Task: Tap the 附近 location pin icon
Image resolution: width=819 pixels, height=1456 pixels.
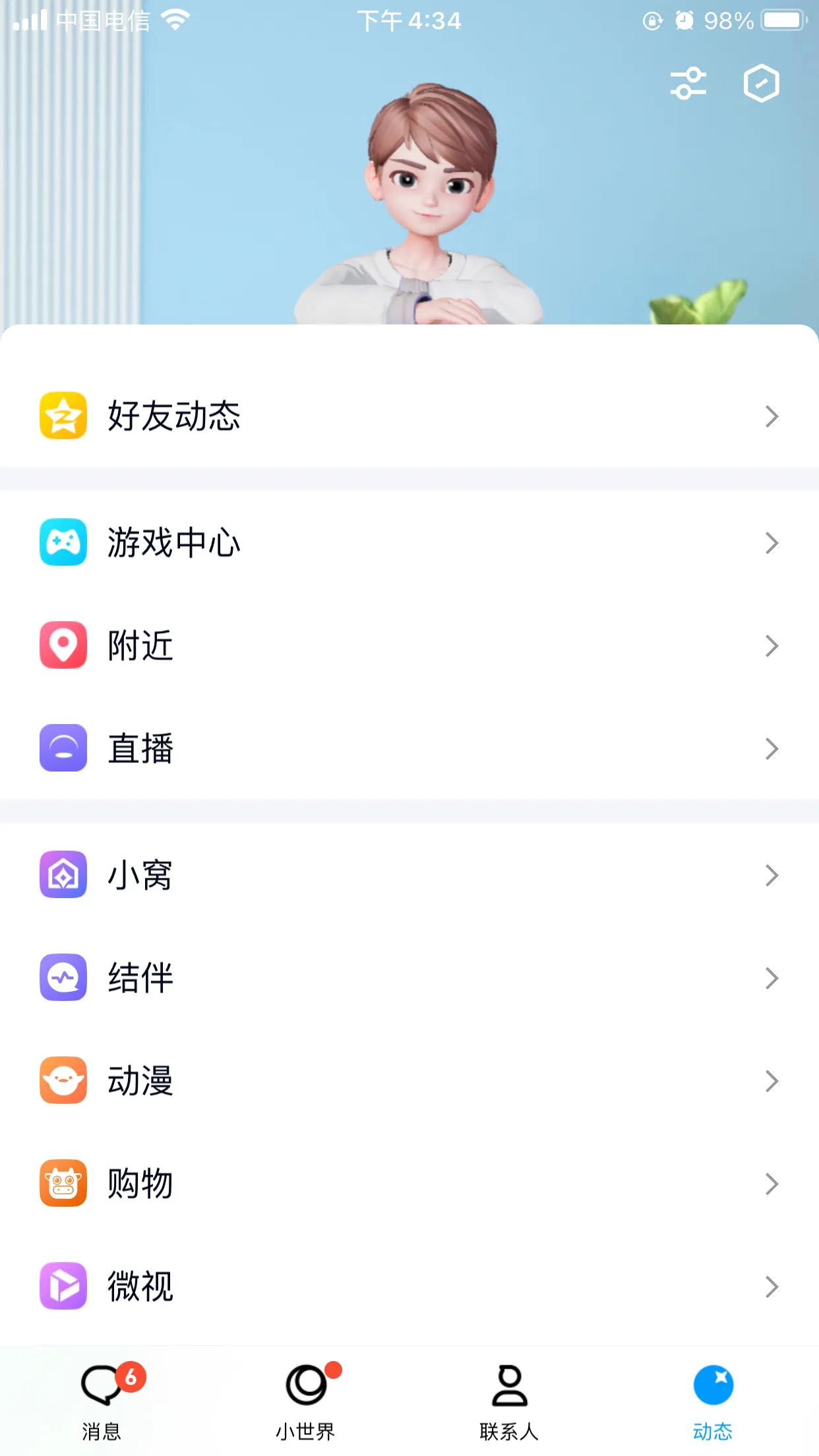Action: 63,646
